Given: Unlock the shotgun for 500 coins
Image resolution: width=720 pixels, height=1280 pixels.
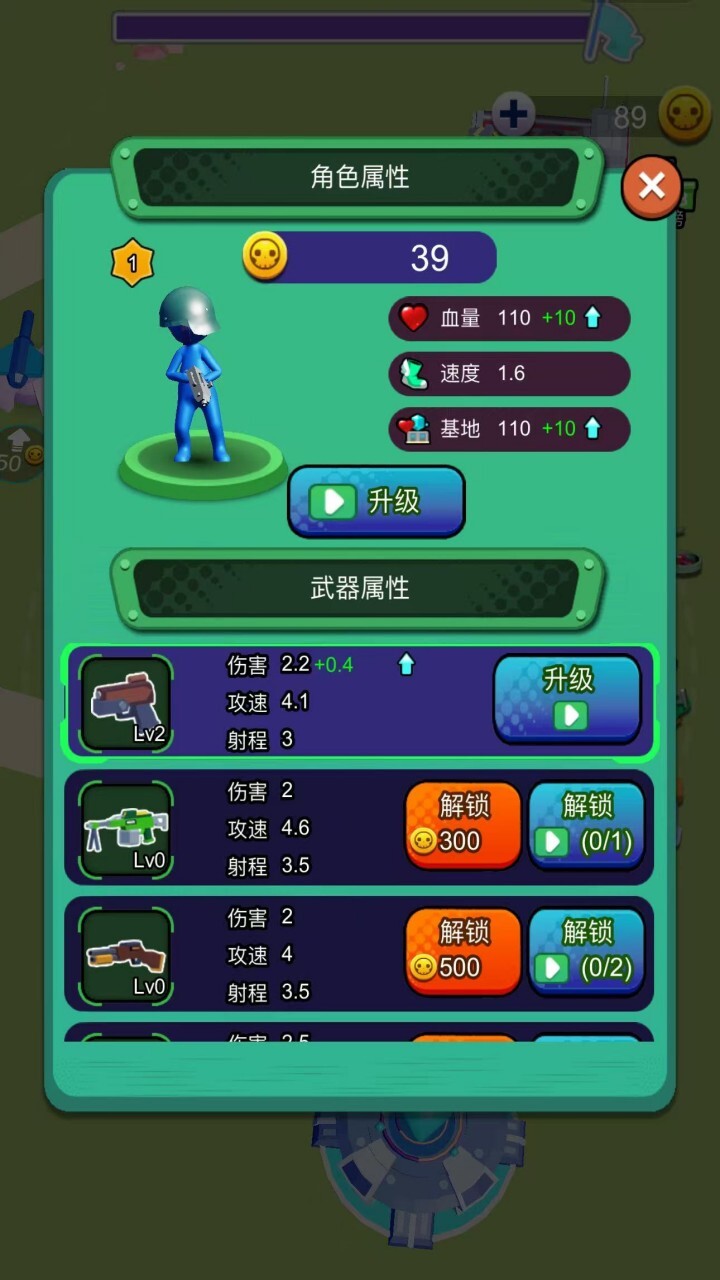Looking at the screenshot, I should [463, 951].
